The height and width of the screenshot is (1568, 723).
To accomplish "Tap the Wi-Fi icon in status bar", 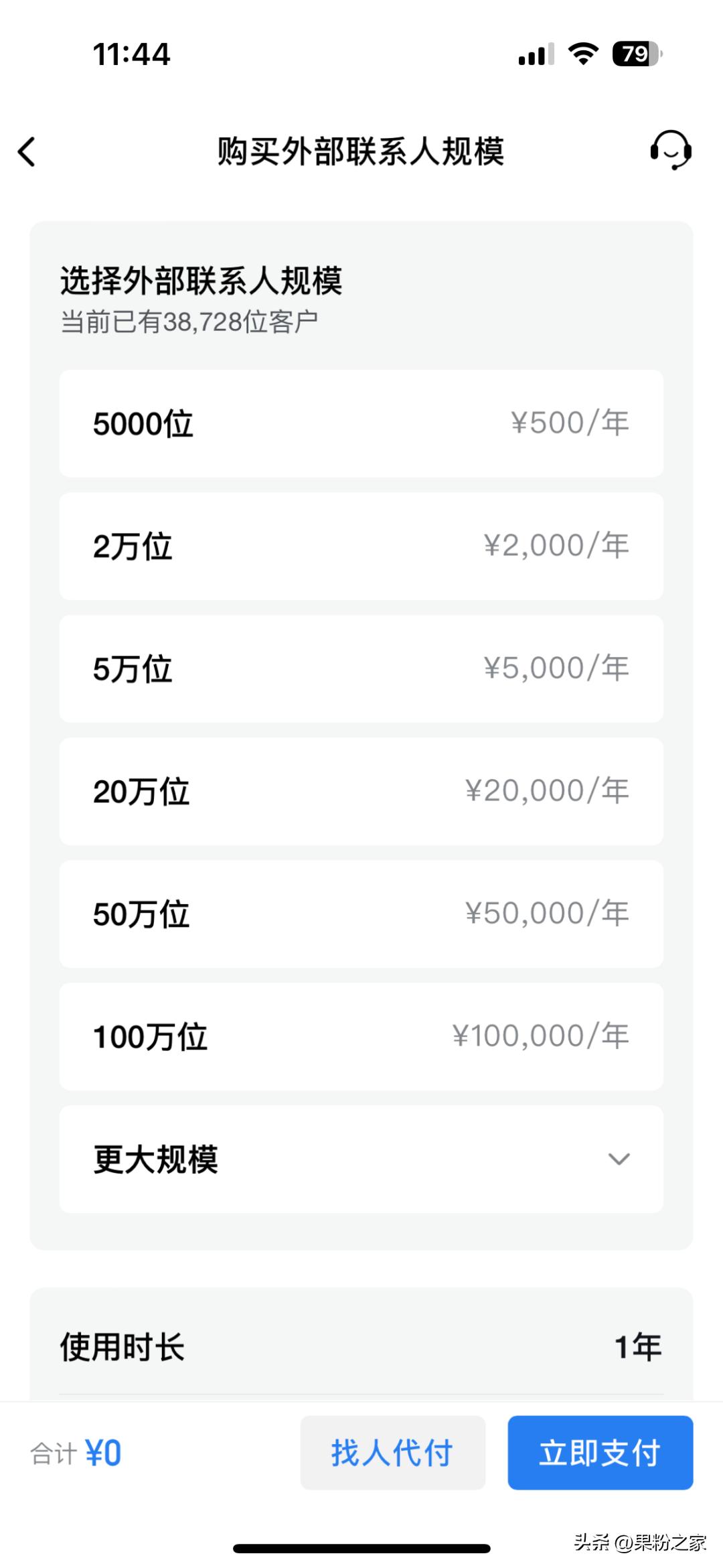I will pos(581,56).
